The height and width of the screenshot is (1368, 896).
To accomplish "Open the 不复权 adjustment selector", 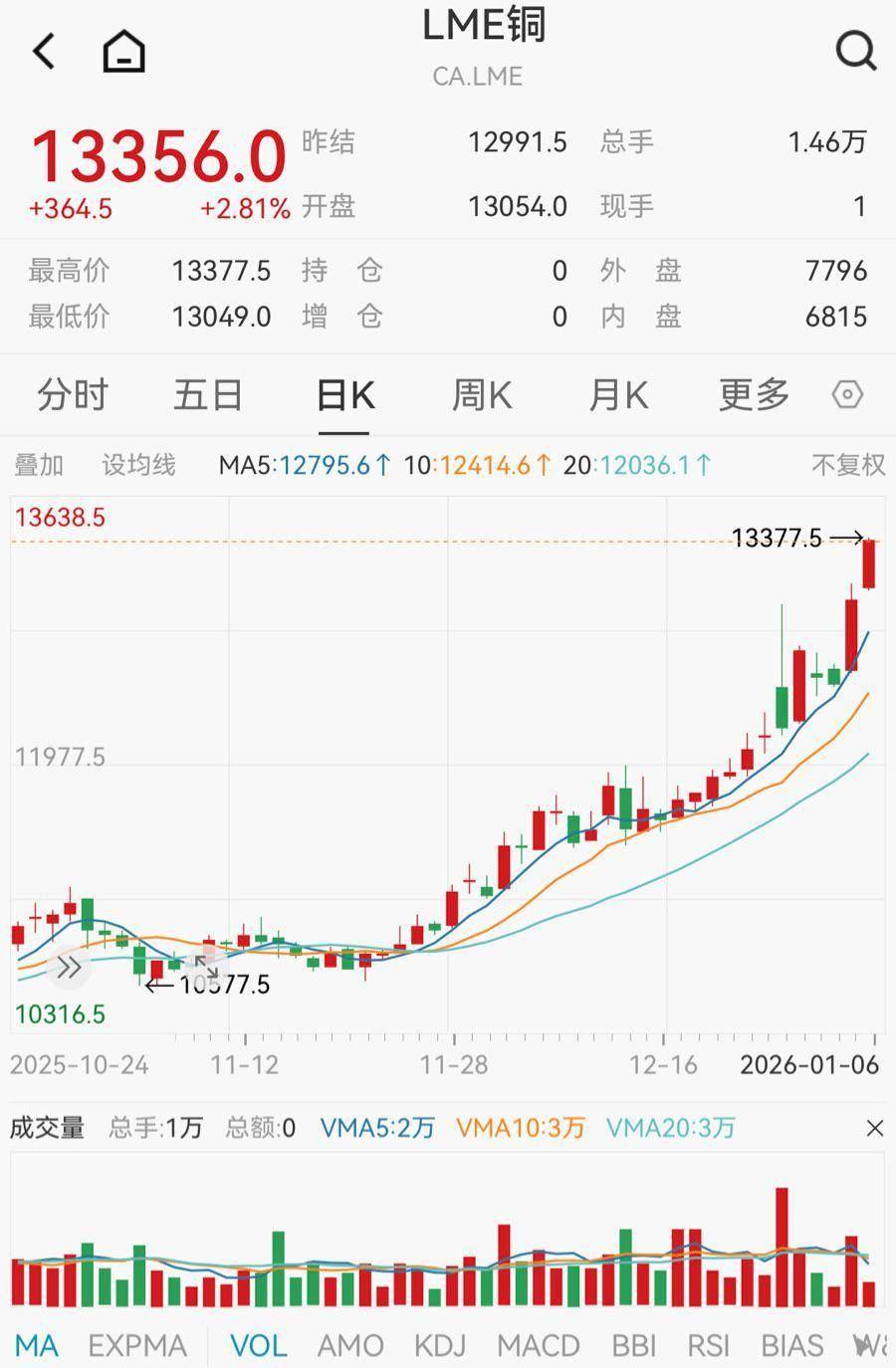I will [848, 465].
